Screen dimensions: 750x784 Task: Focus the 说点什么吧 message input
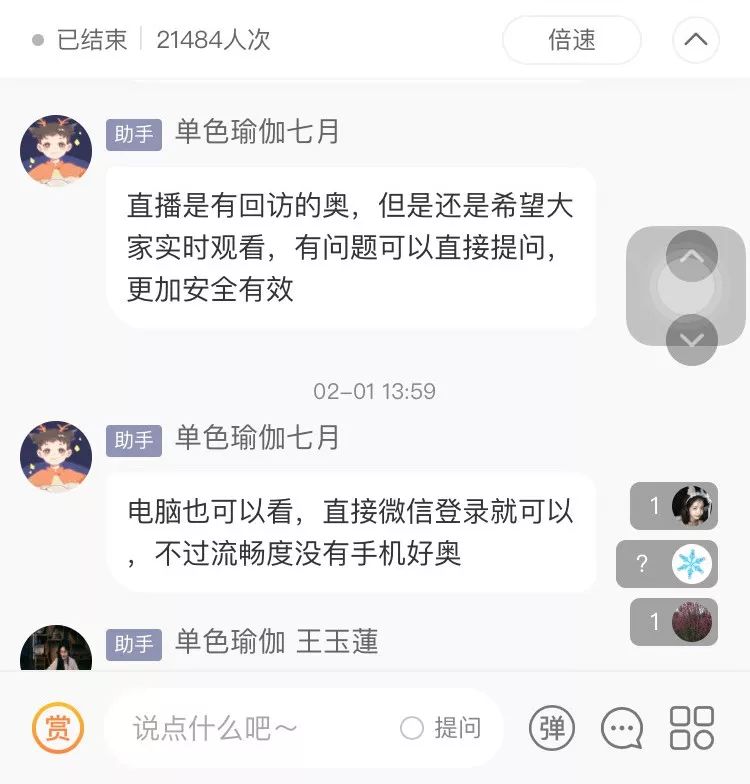[x=250, y=728]
